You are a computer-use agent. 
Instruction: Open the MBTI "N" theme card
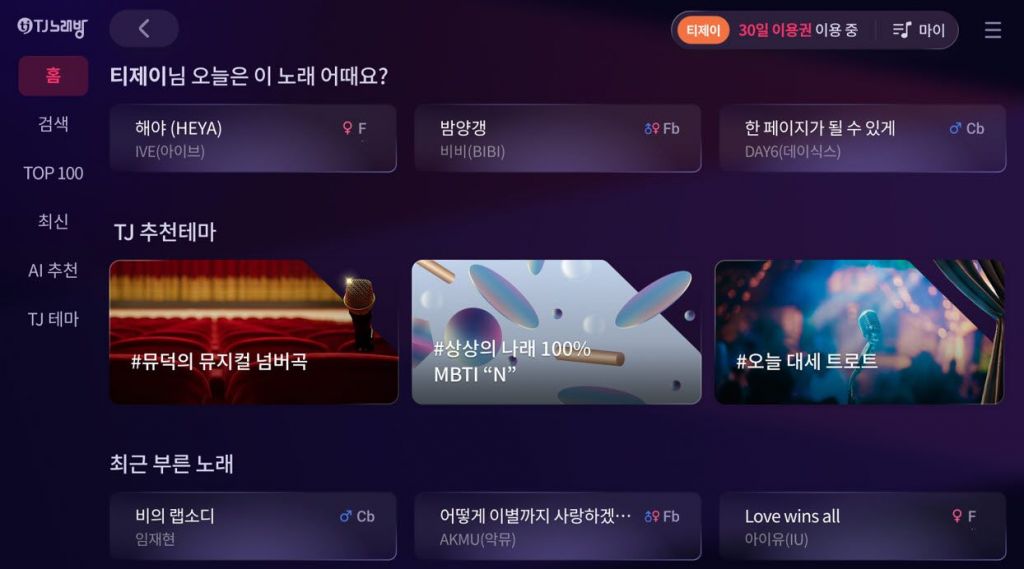click(x=556, y=332)
